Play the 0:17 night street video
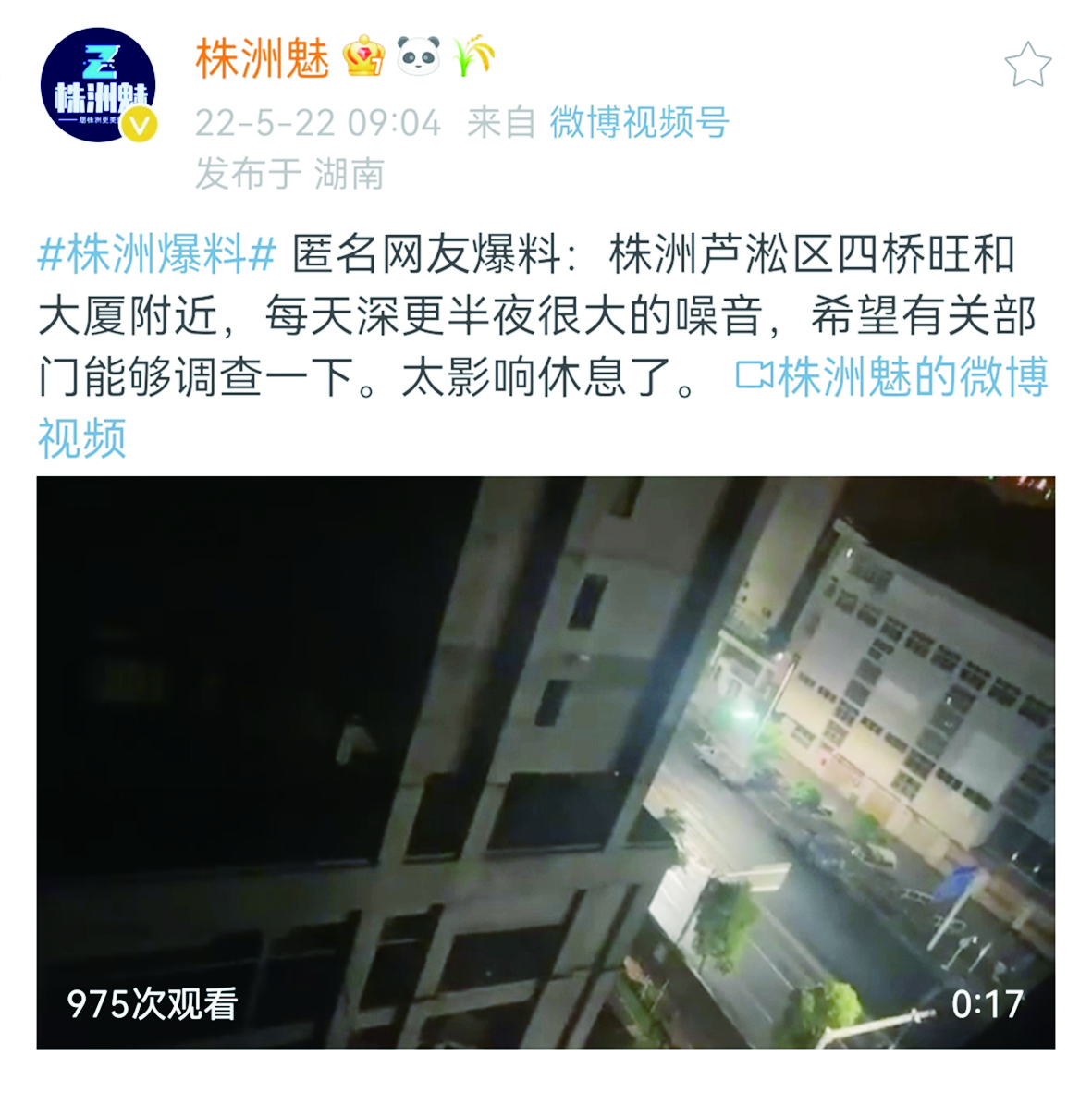Viewport: 1092px width, 1105px height. [546, 762]
